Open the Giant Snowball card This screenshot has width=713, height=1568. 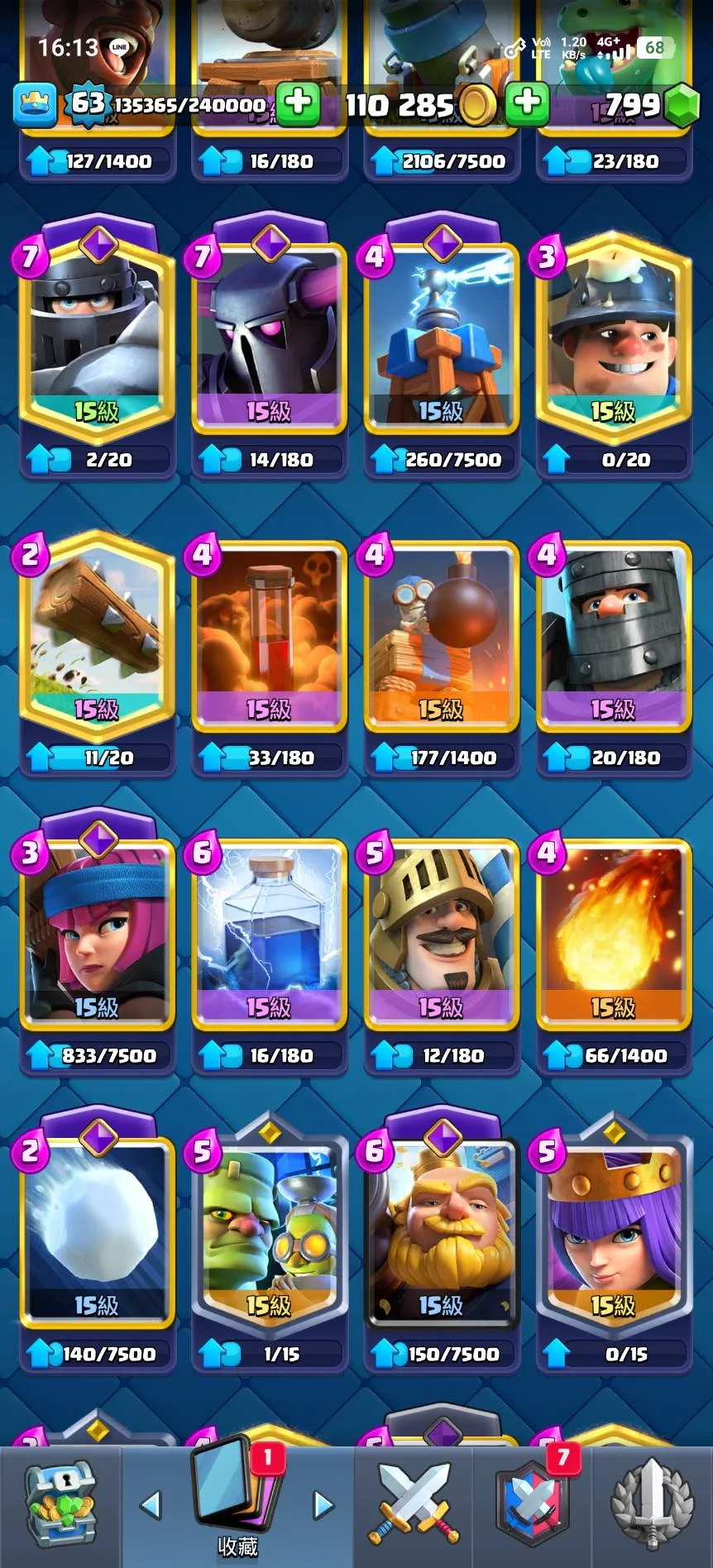point(97,1224)
